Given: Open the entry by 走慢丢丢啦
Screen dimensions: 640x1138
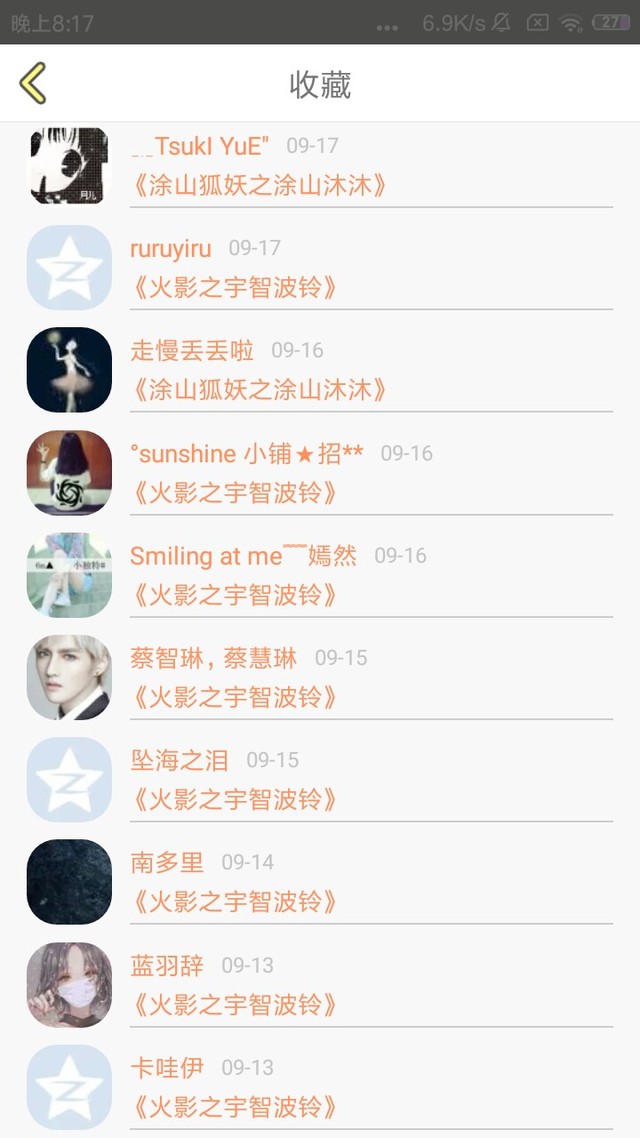Looking at the screenshot, I should point(320,370).
